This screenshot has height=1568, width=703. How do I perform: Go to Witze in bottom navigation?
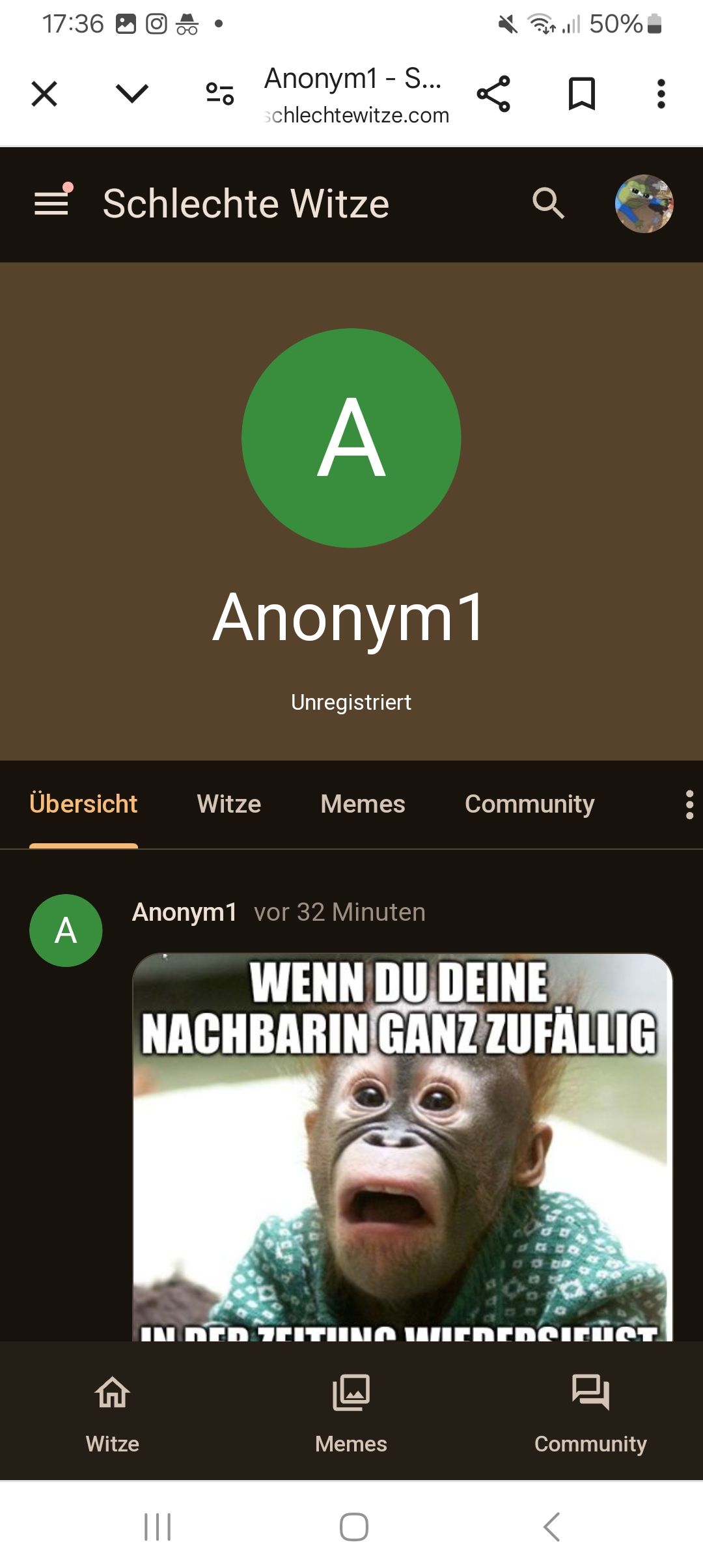coord(113,1410)
